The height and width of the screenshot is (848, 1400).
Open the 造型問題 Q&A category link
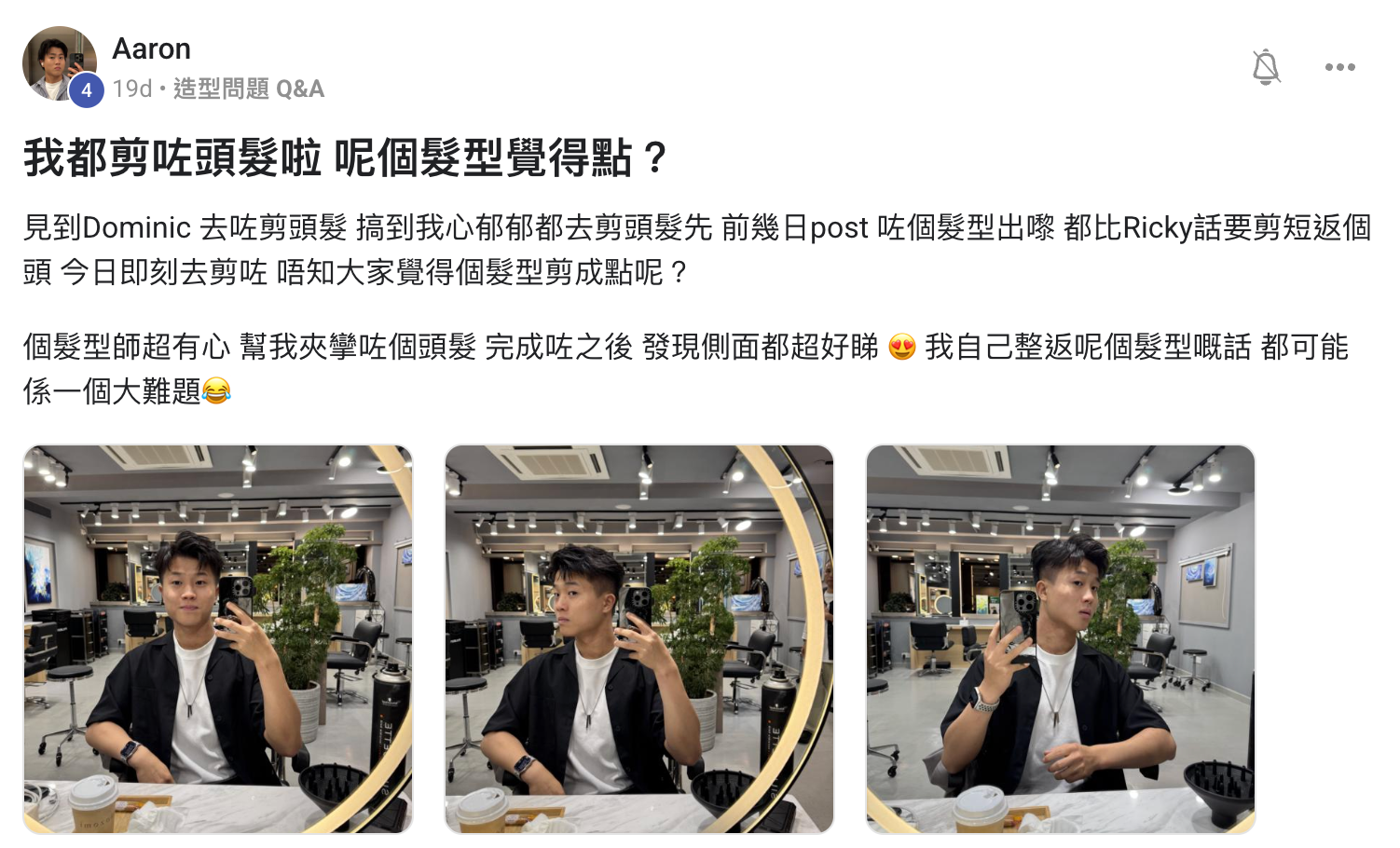tap(248, 89)
